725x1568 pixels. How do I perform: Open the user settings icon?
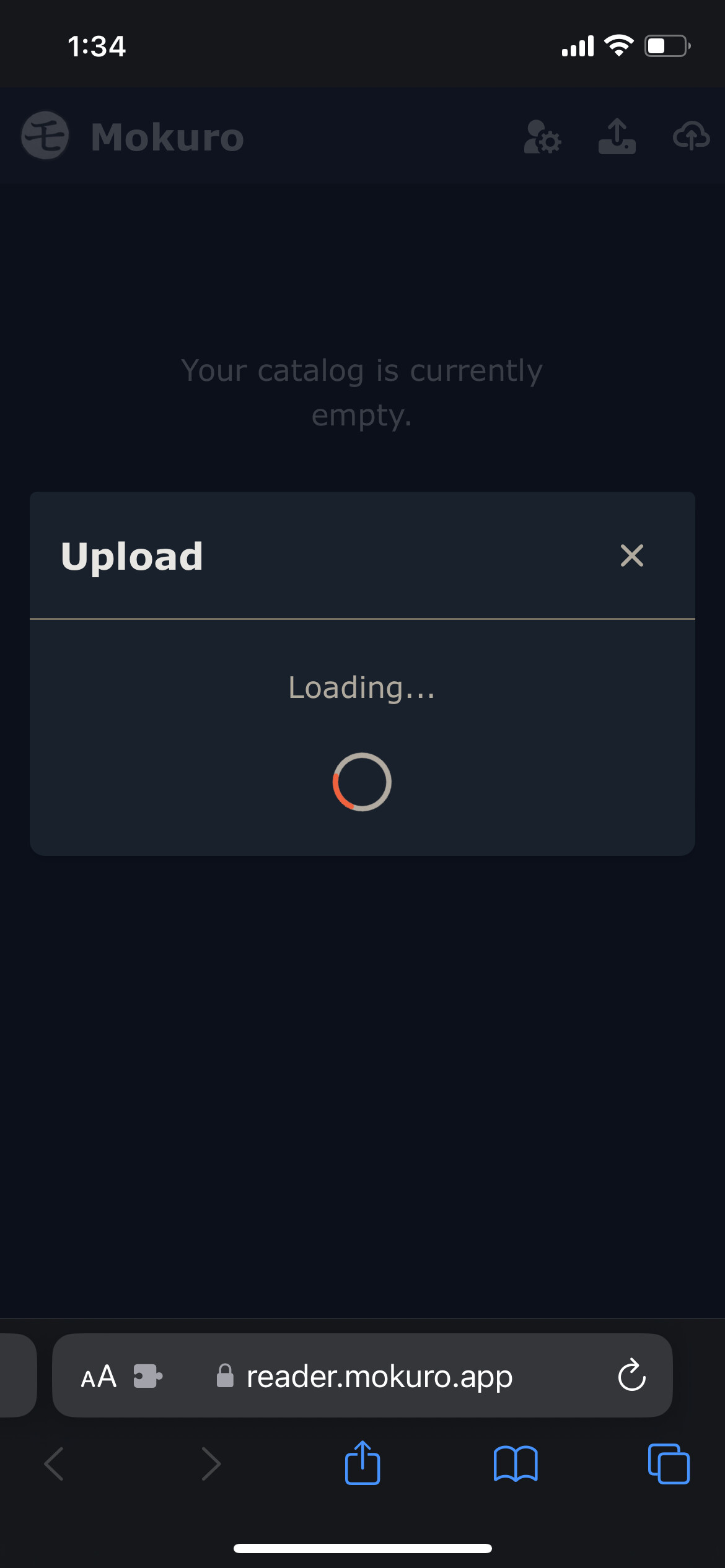tap(542, 136)
